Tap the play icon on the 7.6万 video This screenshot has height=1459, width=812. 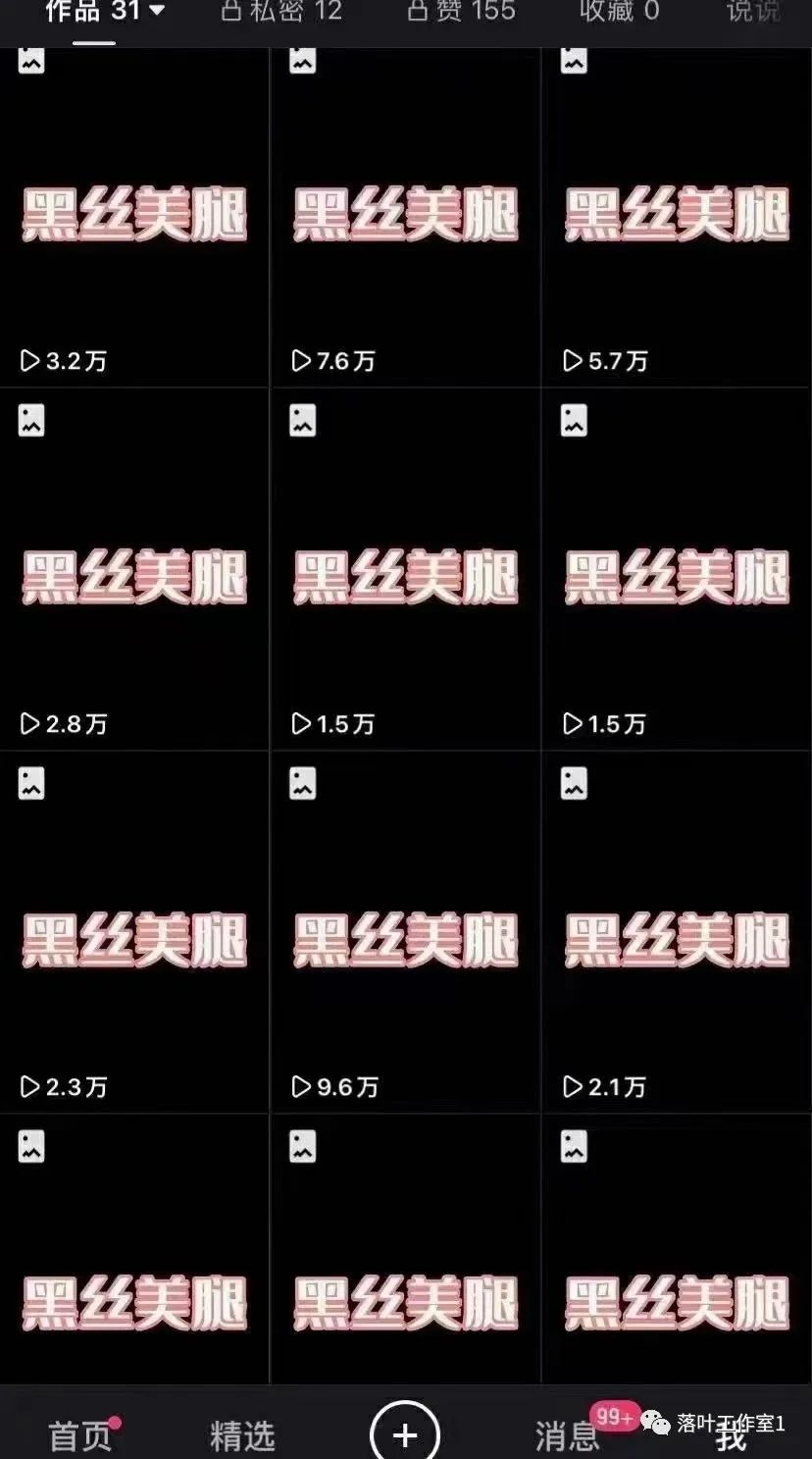[x=300, y=361]
